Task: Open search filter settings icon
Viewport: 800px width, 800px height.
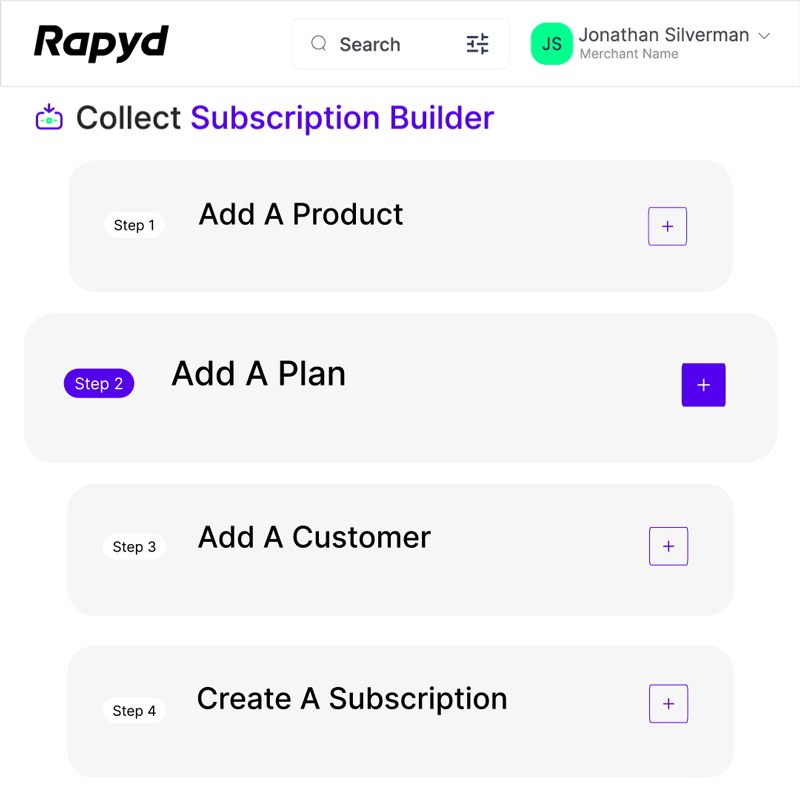Action: 478,44
